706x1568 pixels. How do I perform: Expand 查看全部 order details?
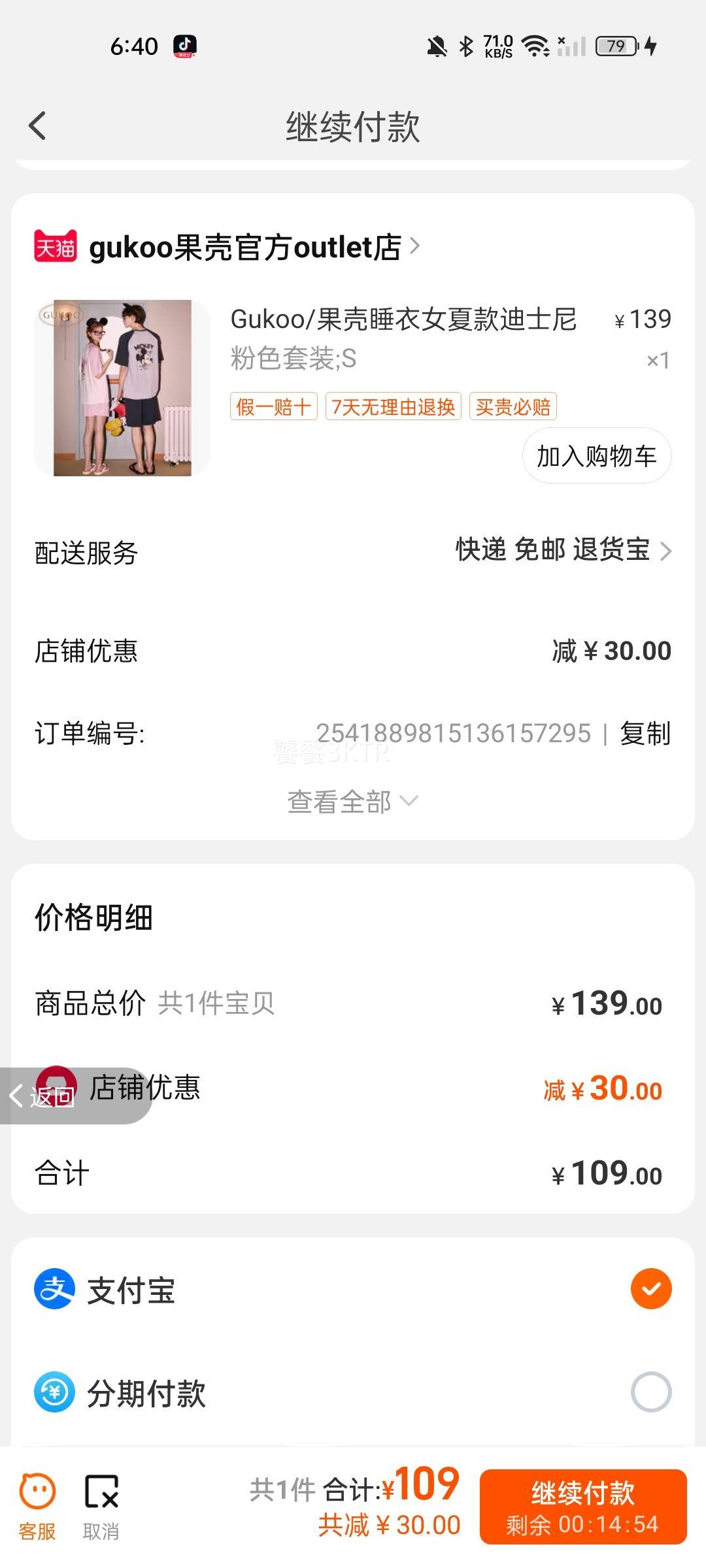point(352,802)
